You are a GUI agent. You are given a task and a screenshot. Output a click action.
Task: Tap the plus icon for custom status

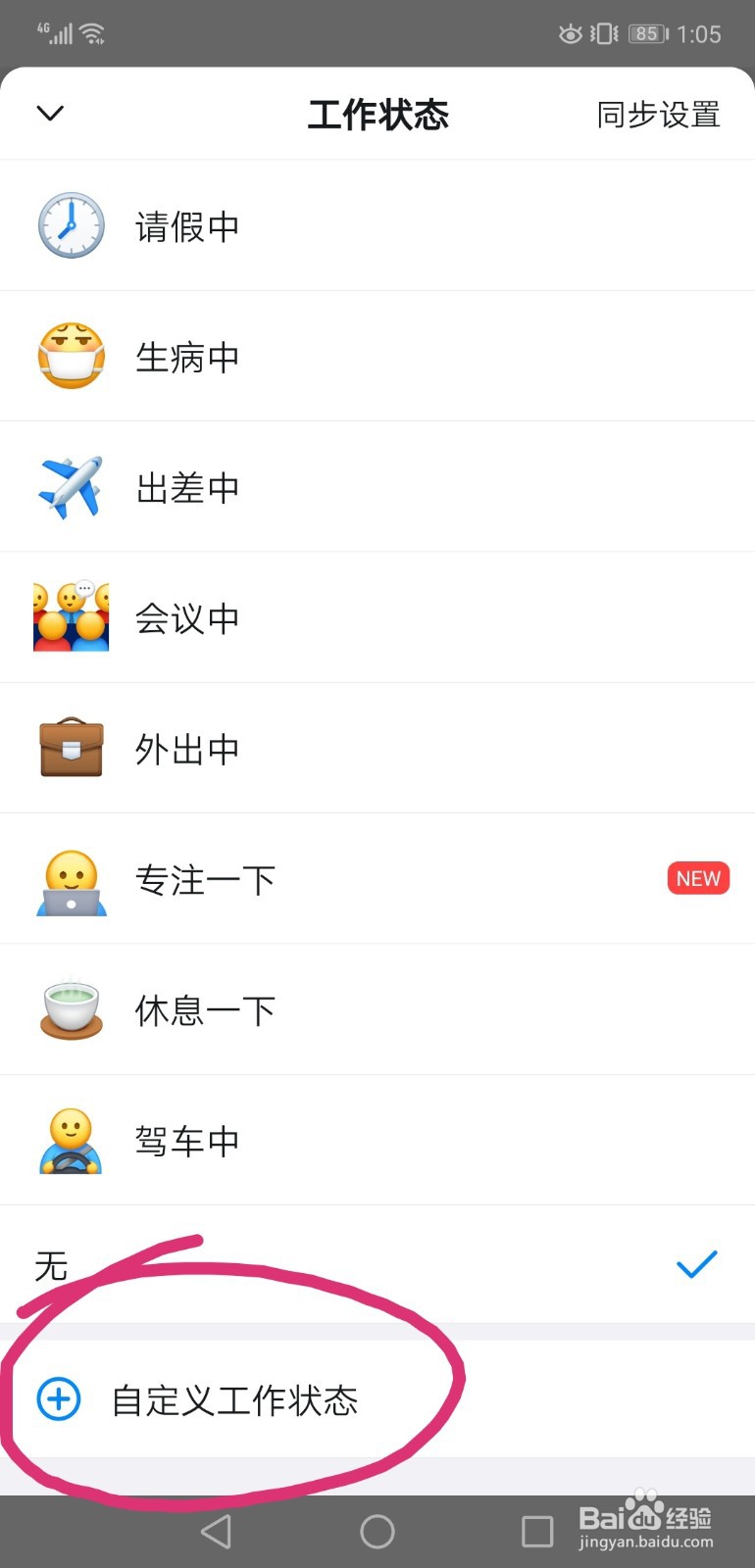click(57, 1400)
